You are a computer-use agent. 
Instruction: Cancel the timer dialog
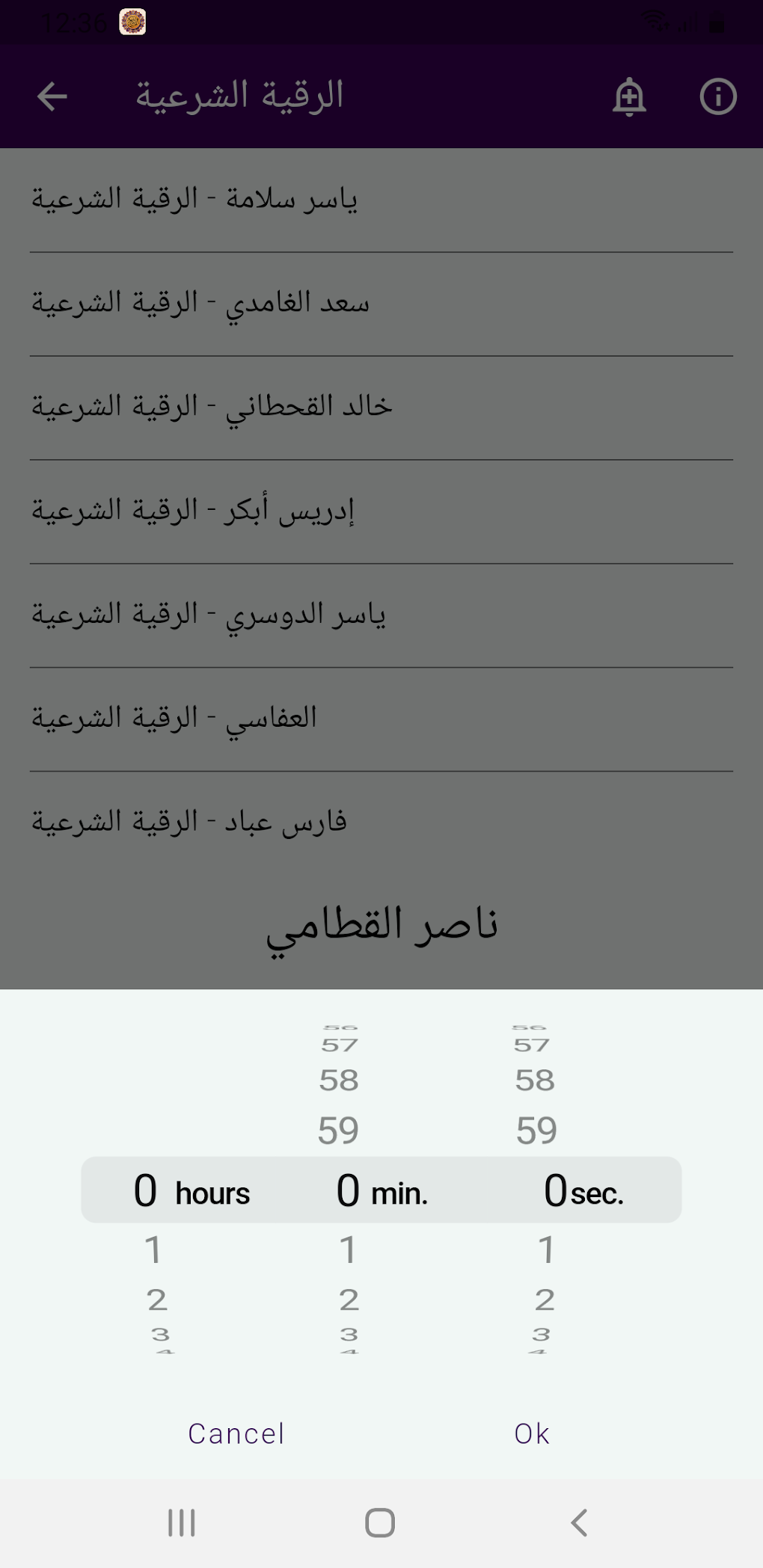click(x=236, y=1433)
